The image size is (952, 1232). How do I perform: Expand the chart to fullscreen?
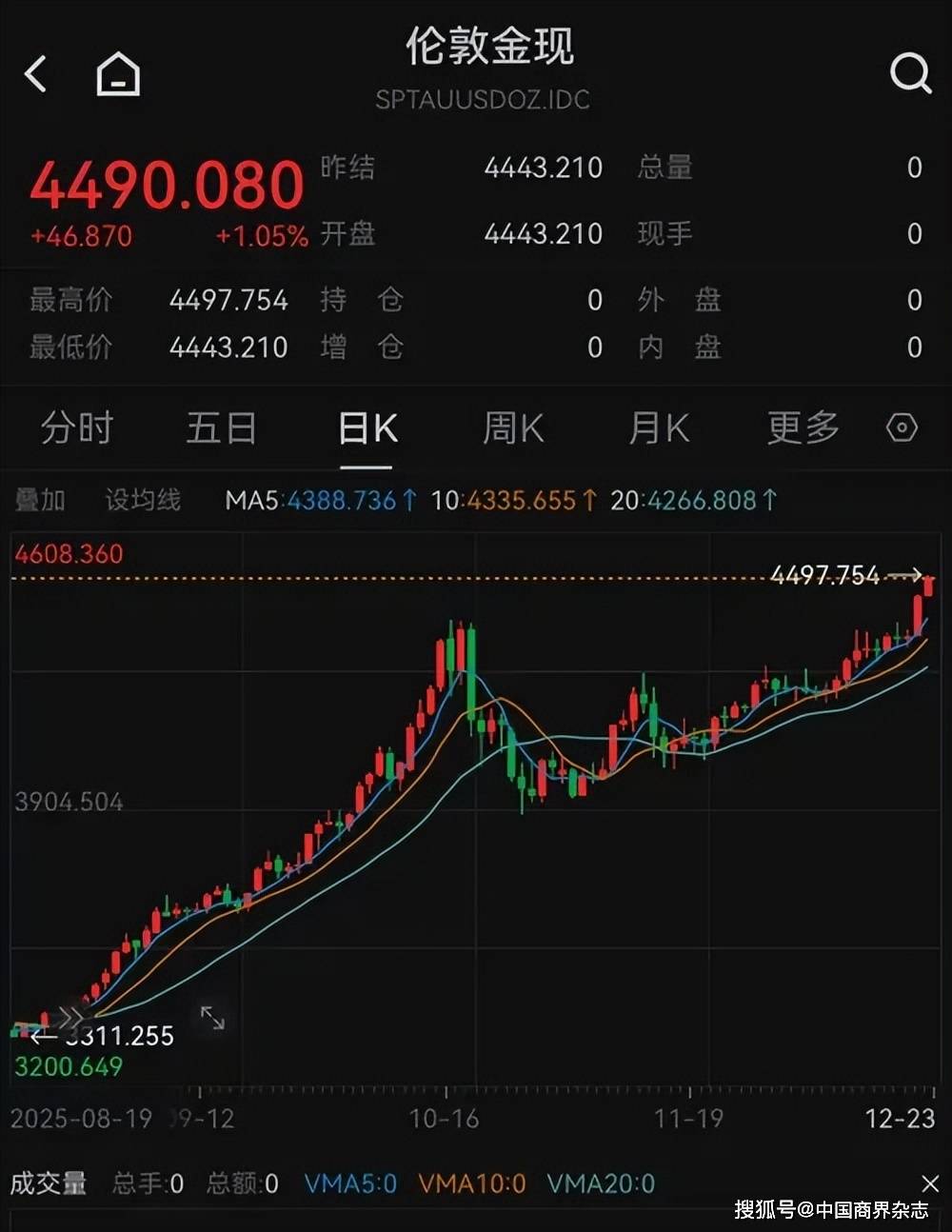(212, 1018)
